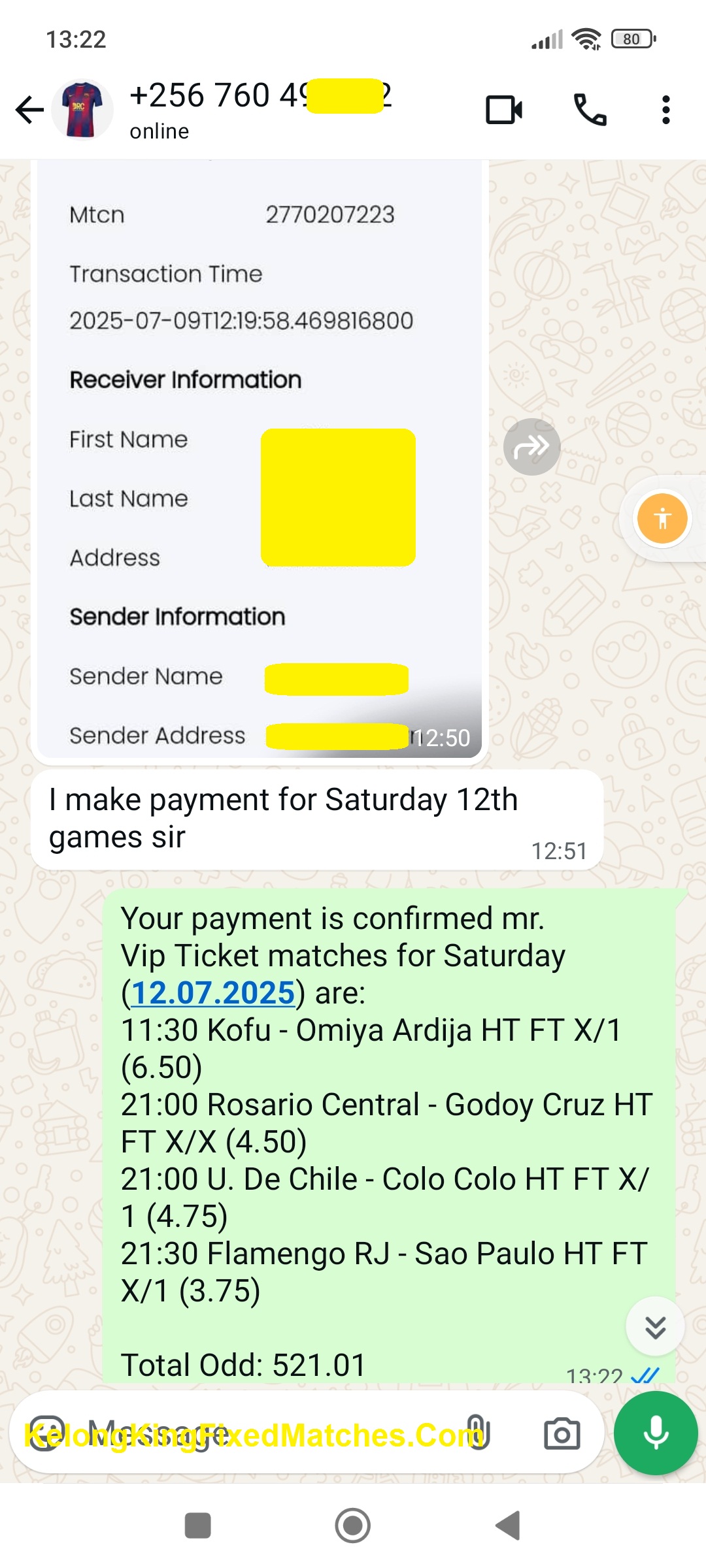Open the emoji picker
Viewport: 706px width, 1568px height.
[x=46, y=1433]
